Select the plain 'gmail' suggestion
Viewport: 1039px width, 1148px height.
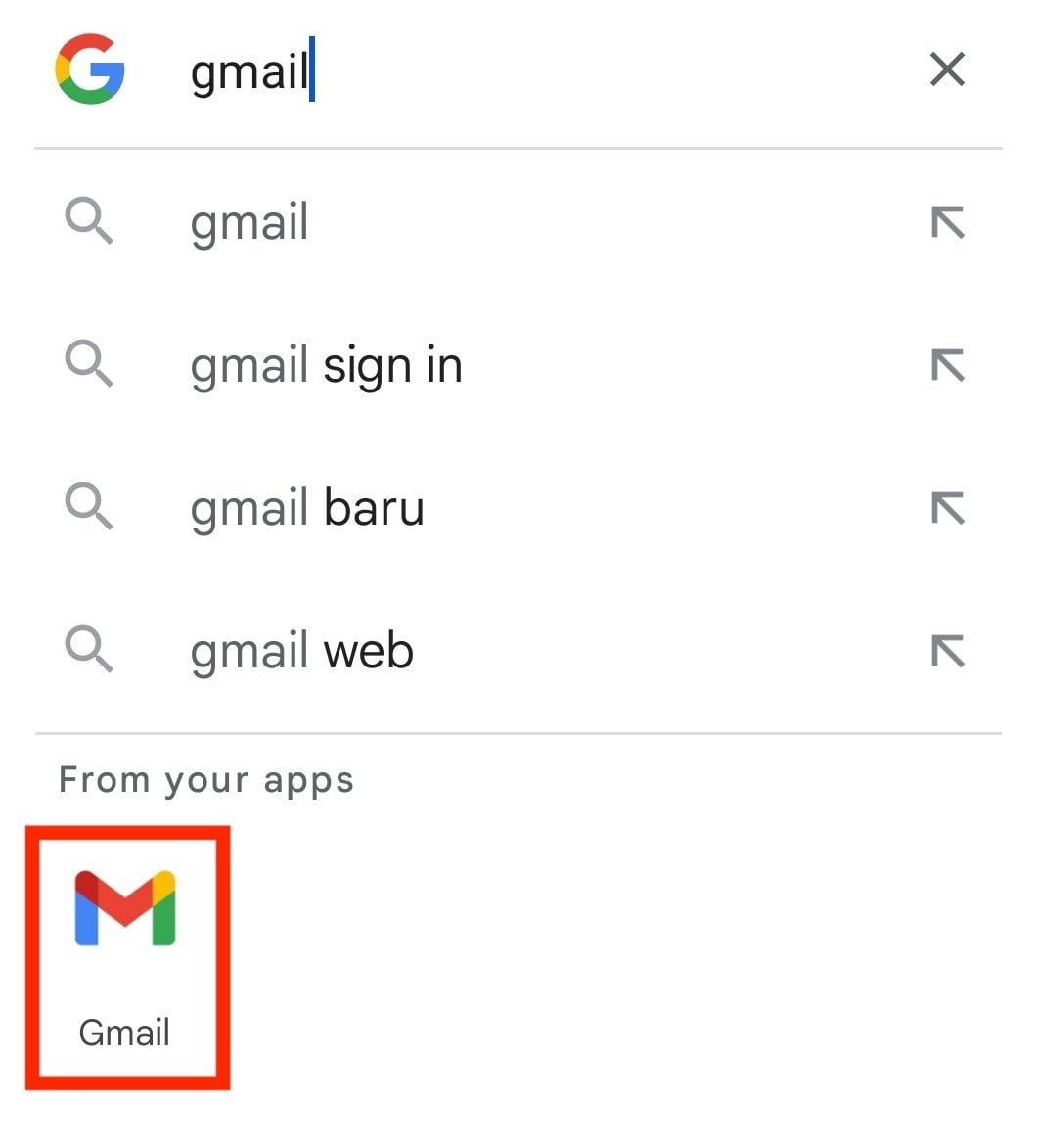[x=250, y=222]
